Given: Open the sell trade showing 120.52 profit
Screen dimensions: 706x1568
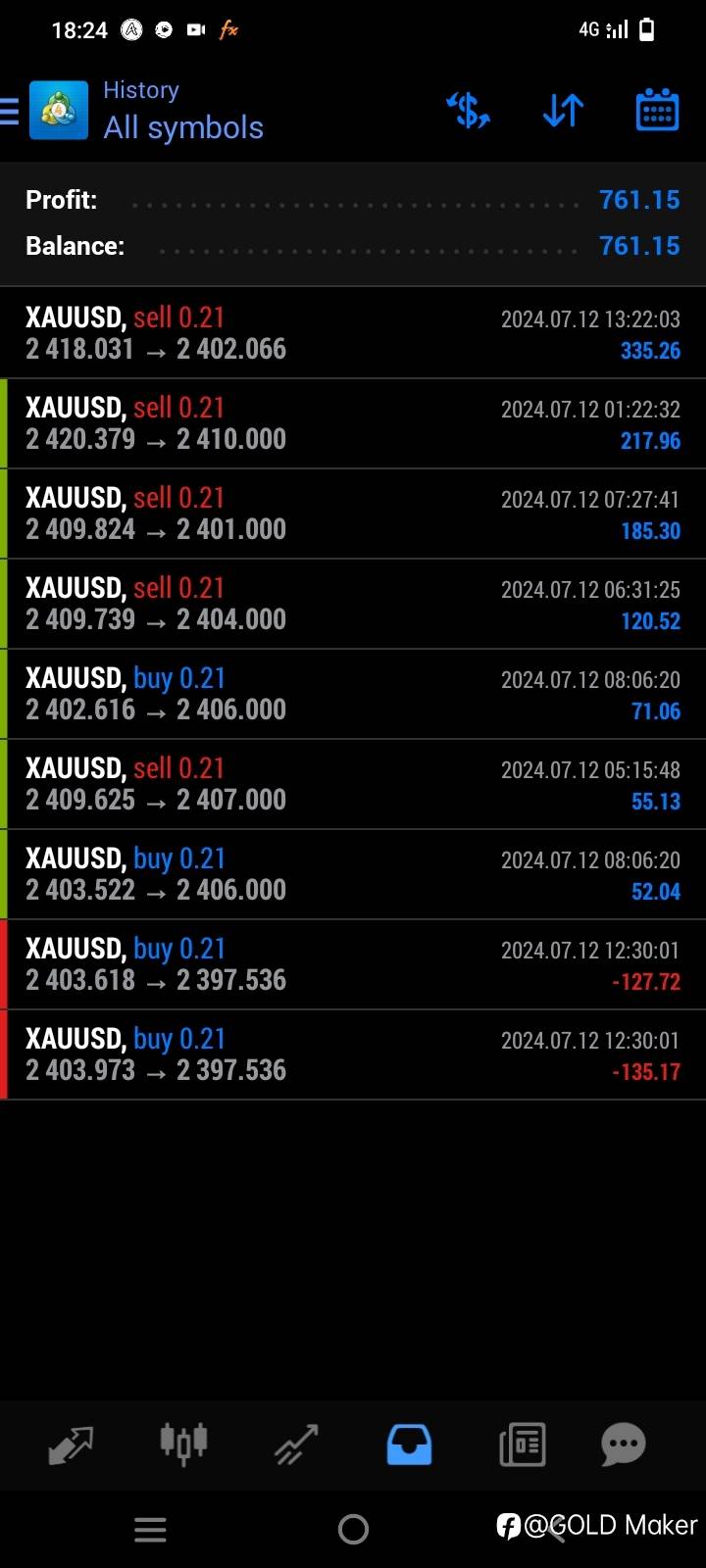Looking at the screenshot, I should 353,604.
